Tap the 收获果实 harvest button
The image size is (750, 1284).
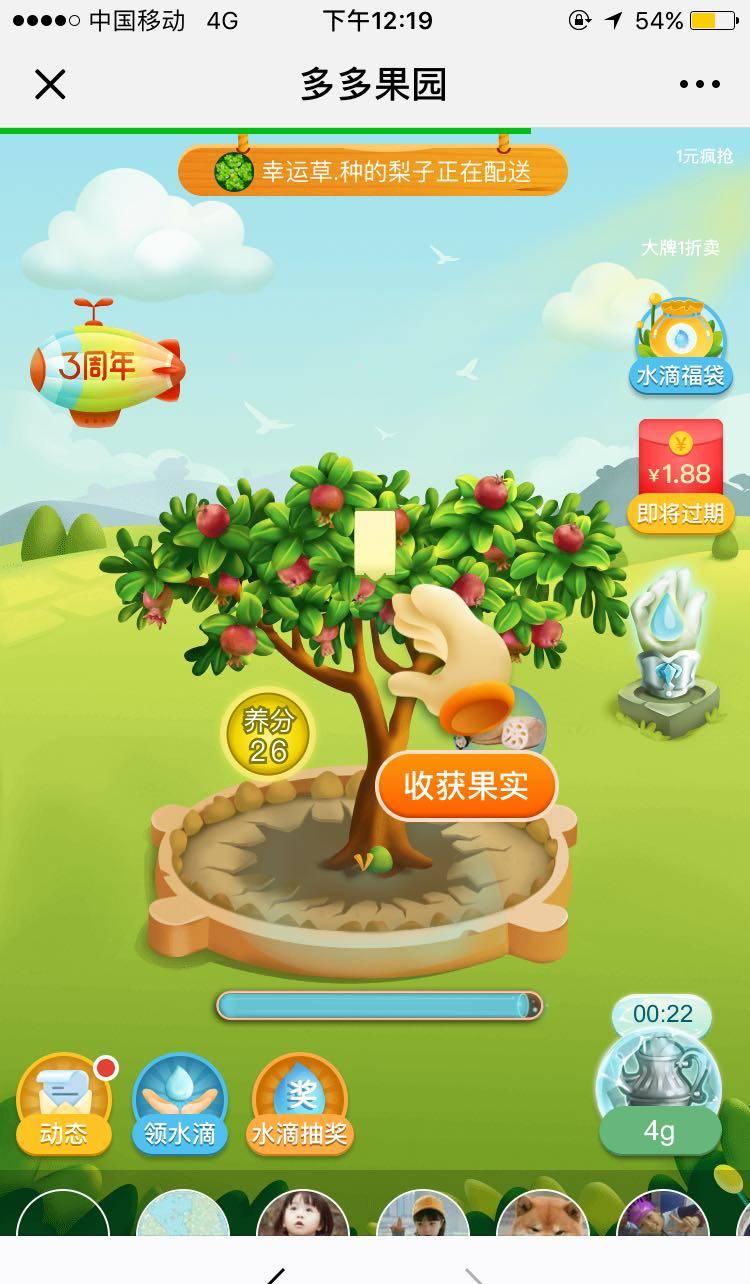coord(466,786)
